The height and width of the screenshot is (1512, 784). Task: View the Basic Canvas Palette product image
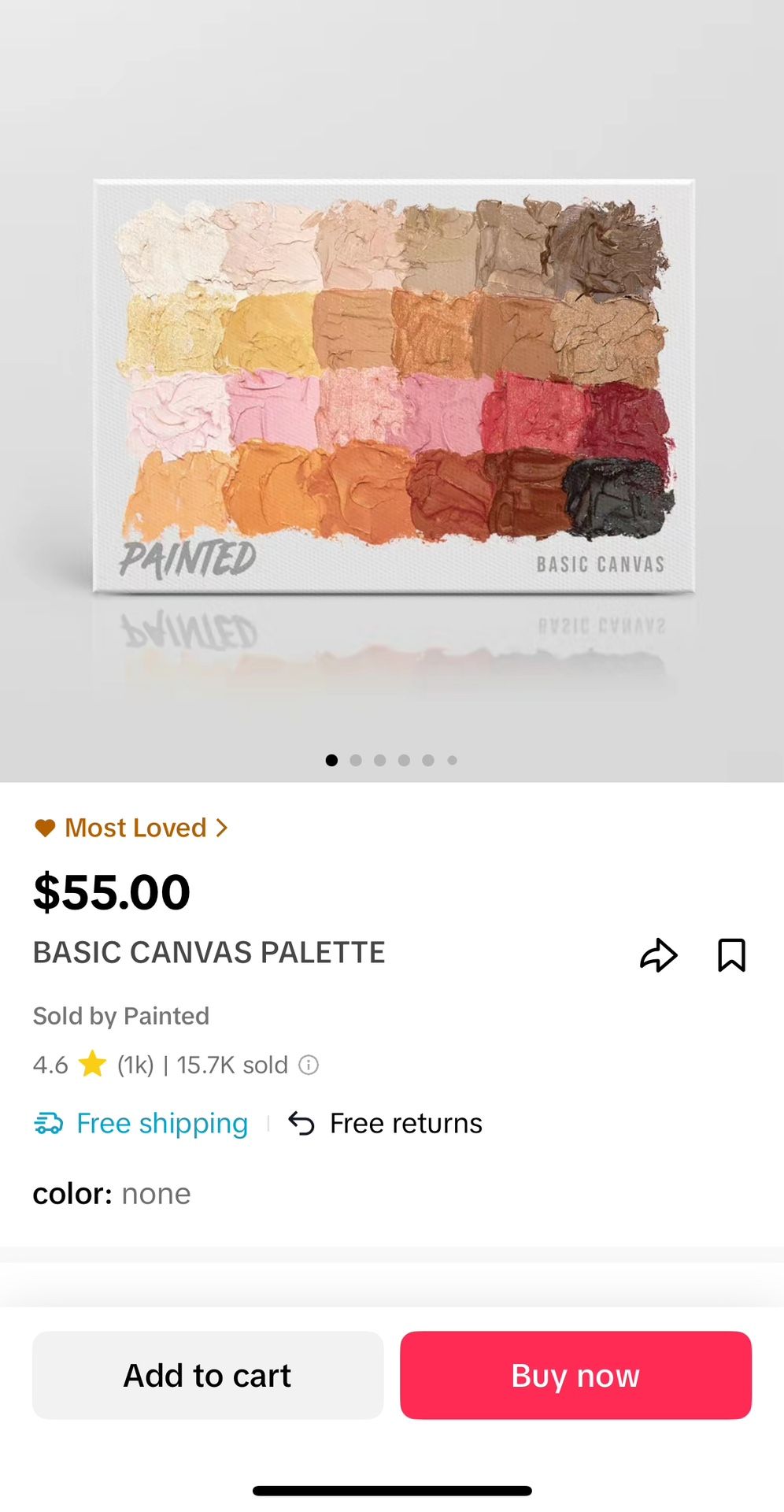392,386
